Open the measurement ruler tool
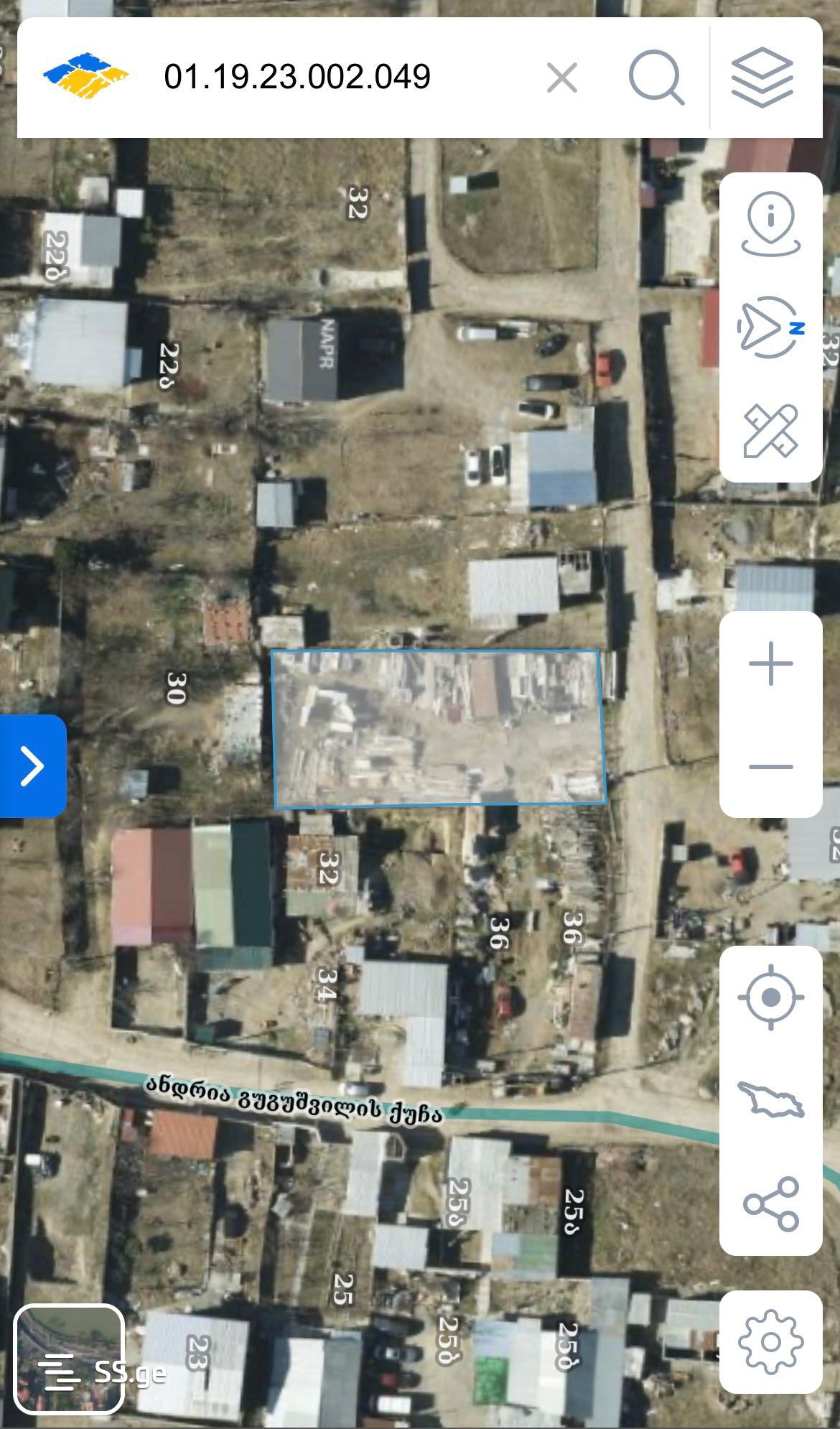The width and height of the screenshot is (840, 1429). (770, 431)
